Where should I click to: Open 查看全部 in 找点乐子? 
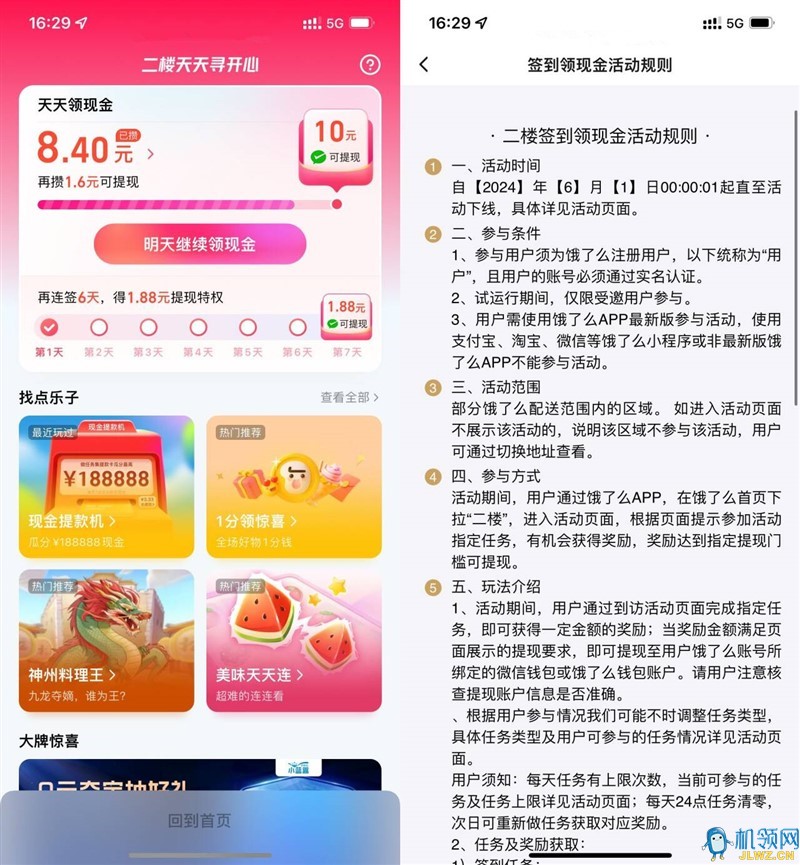pyautogui.click(x=349, y=397)
